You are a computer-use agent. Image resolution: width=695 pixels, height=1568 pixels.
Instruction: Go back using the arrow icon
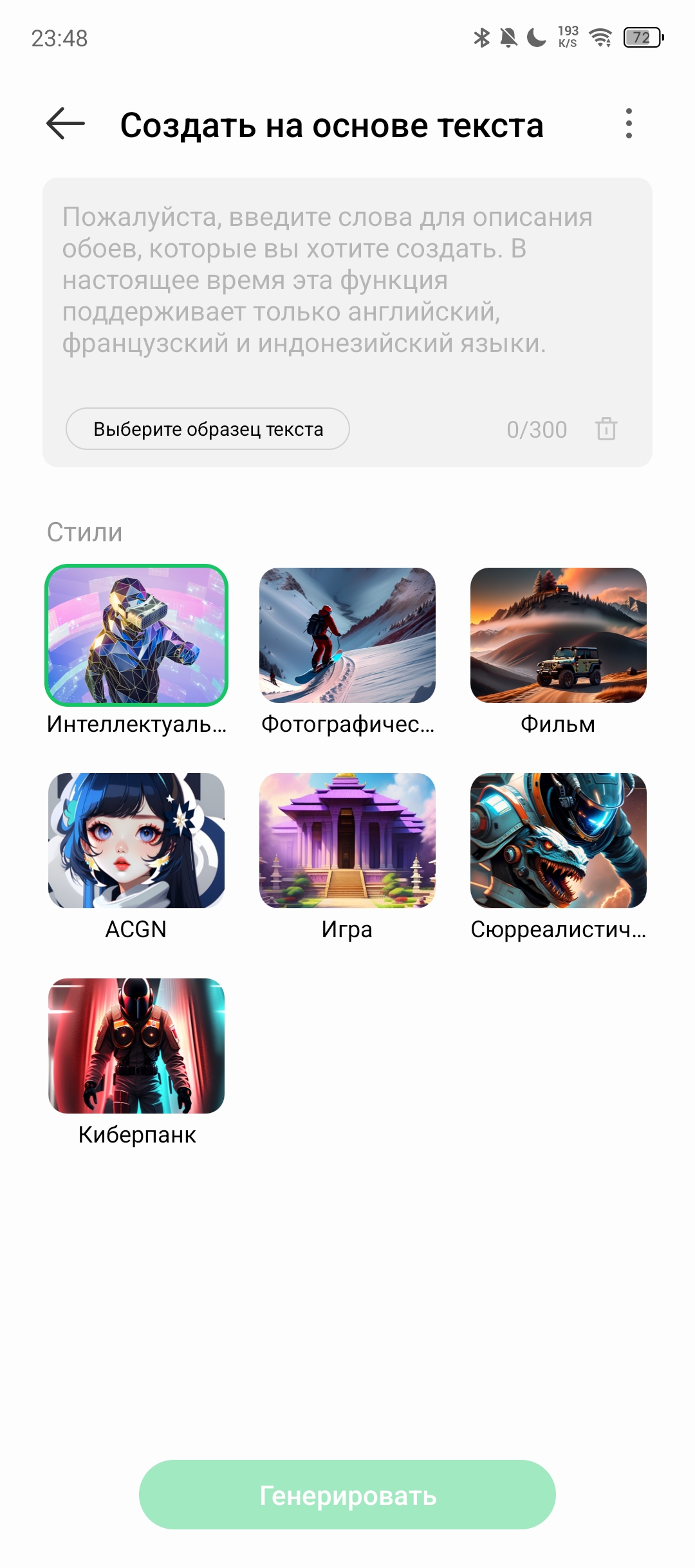66,124
